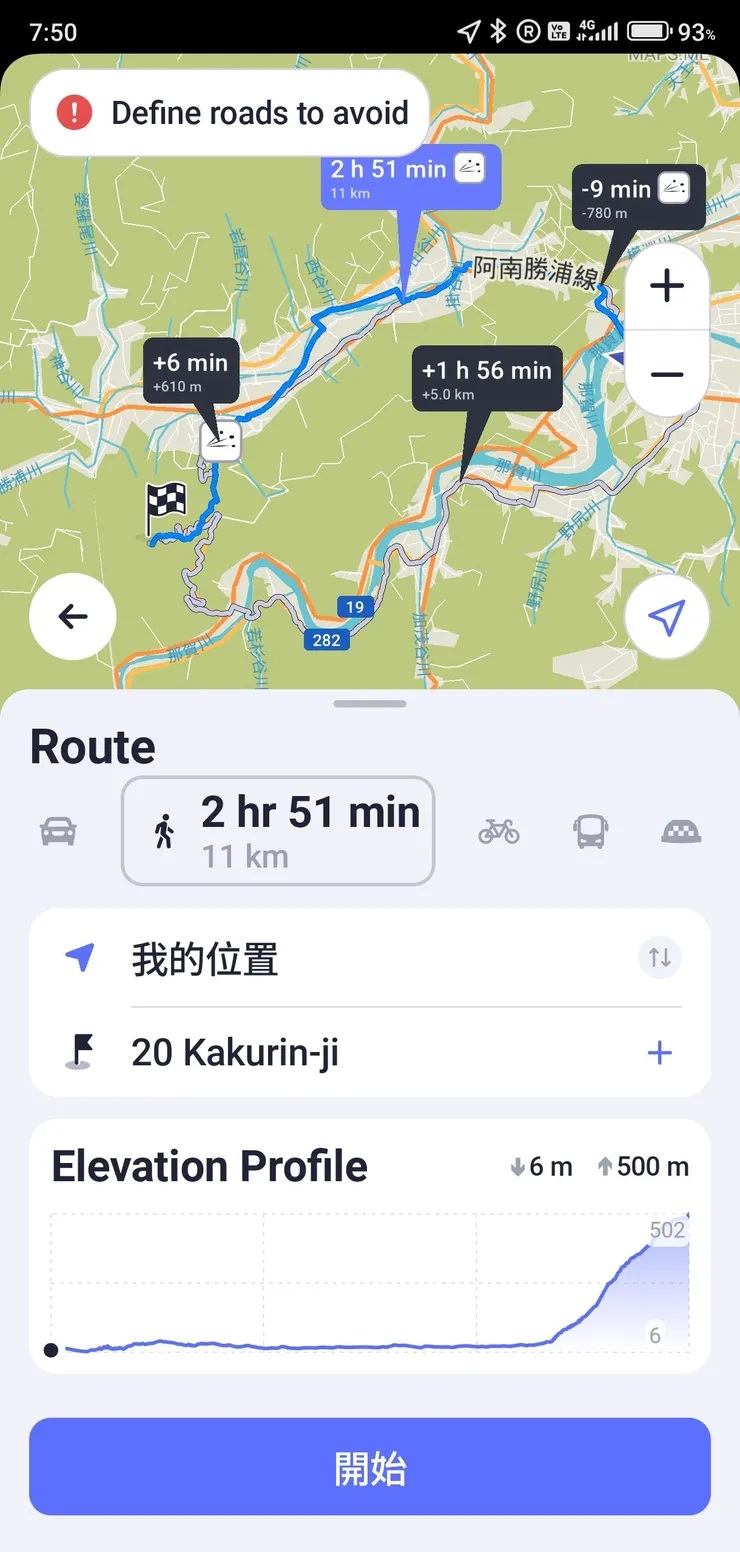Select the car routing mode icon
The height and width of the screenshot is (1552, 740).
tap(57, 831)
